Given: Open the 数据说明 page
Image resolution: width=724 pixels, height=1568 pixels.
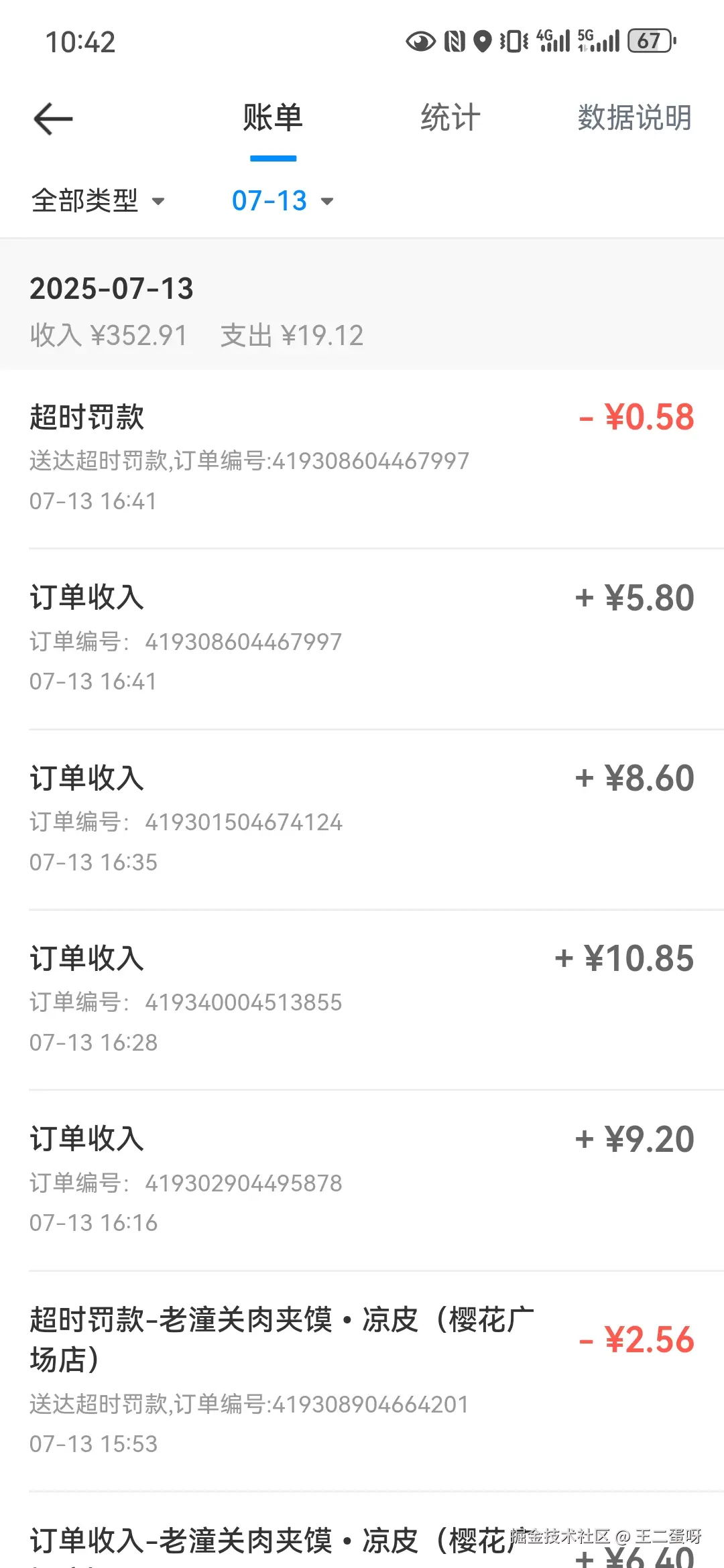Looking at the screenshot, I should pos(634,118).
